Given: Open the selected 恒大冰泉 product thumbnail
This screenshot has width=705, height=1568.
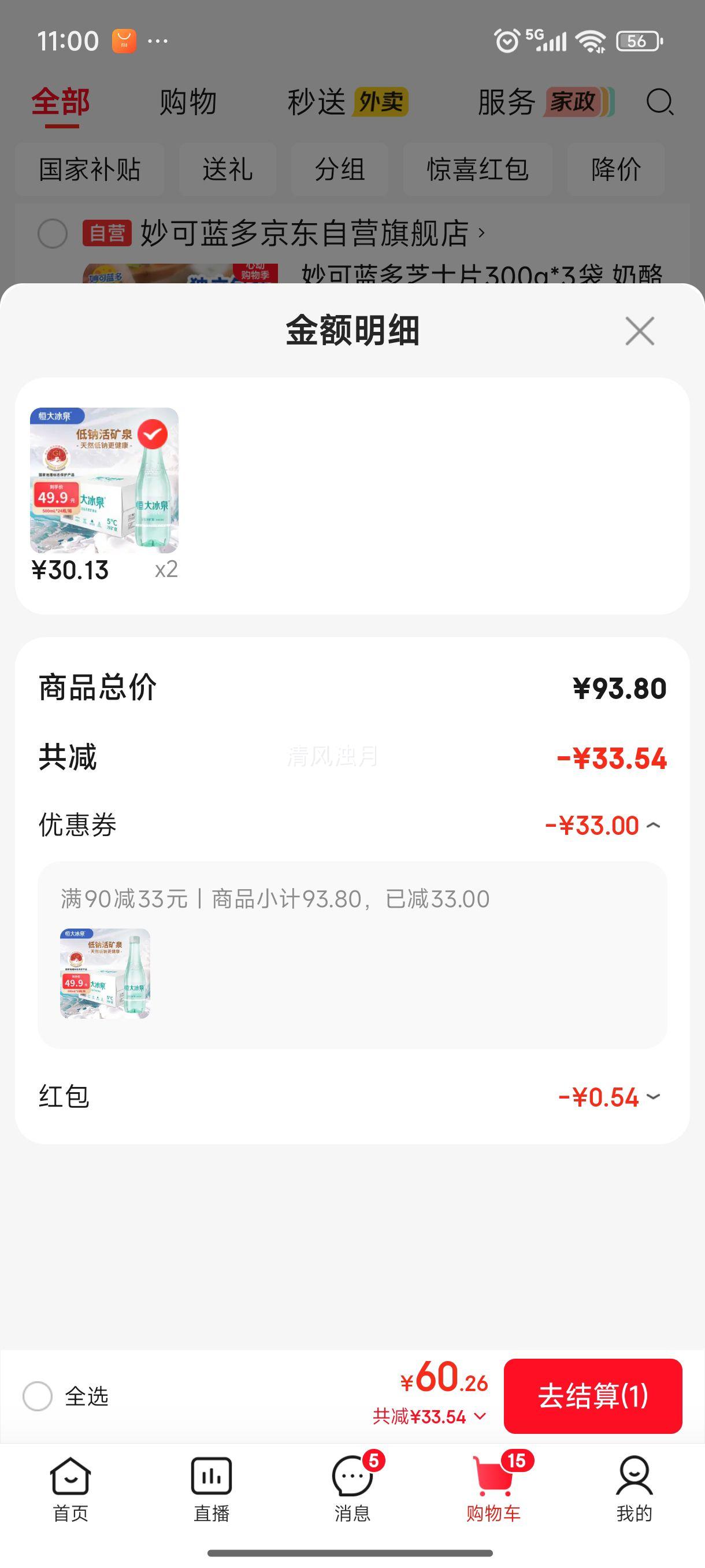Looking at the screenshot, I should pyautogui.click(x=104, y=480).
